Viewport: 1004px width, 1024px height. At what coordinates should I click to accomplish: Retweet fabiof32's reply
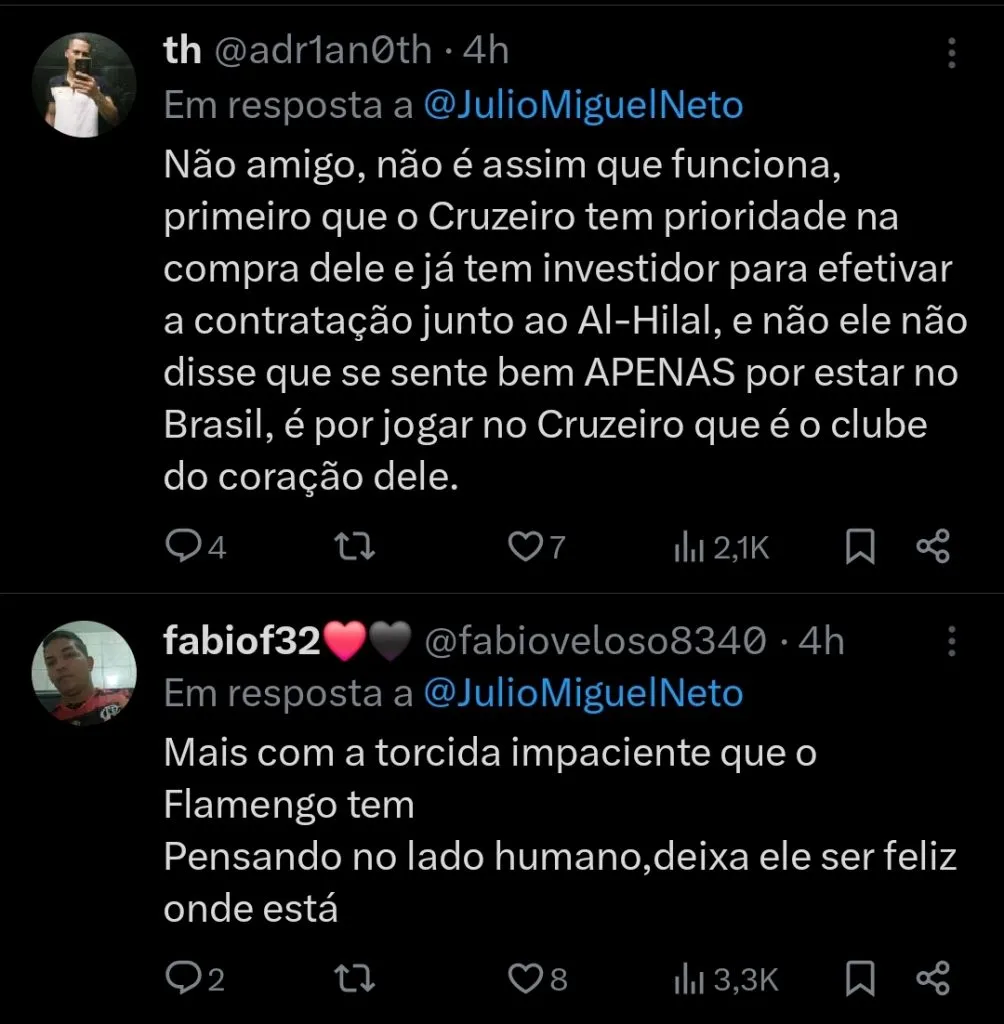click(x=353, y=979)
